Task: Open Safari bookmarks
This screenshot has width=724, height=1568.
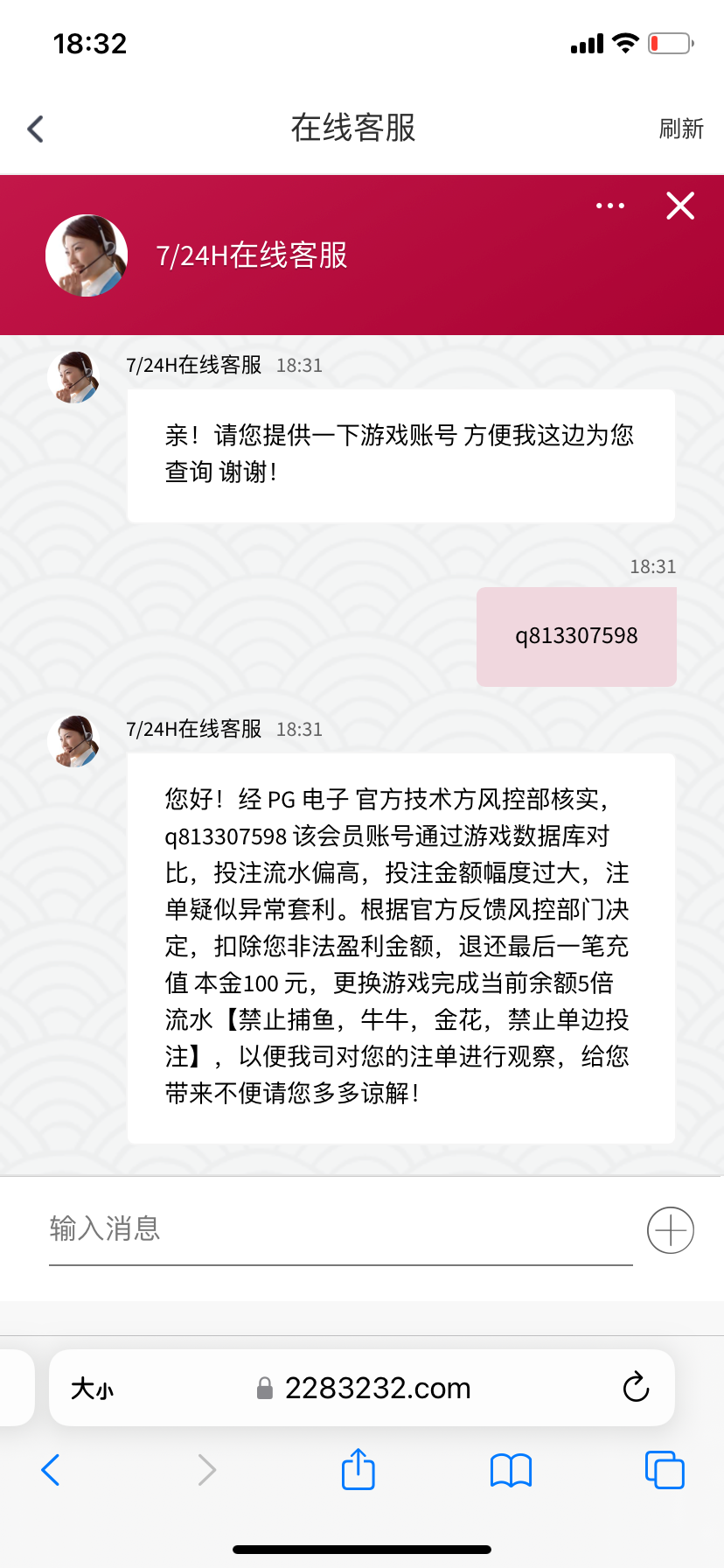Action: coord(511,1470)
